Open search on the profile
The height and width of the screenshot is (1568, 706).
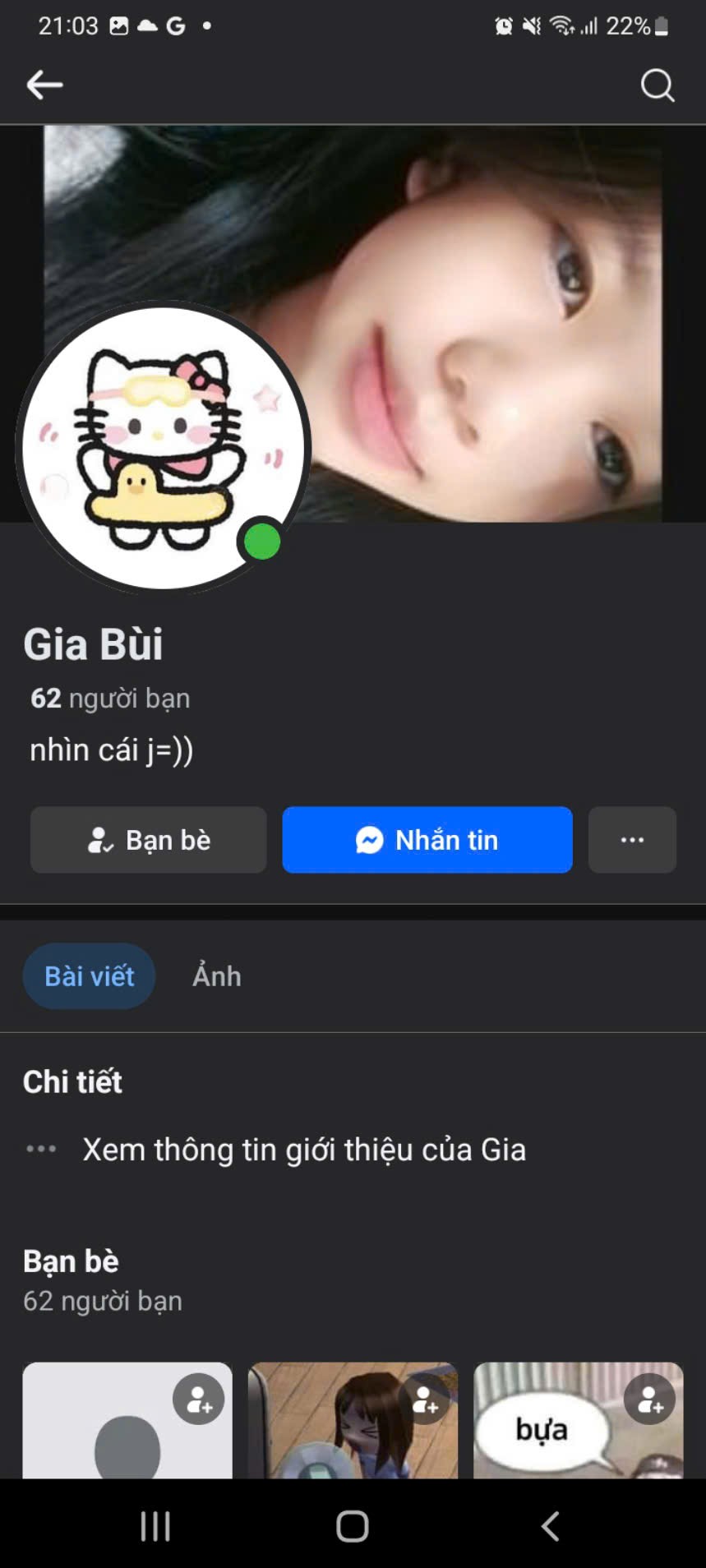pyautogui.click(x=658, y=85)
